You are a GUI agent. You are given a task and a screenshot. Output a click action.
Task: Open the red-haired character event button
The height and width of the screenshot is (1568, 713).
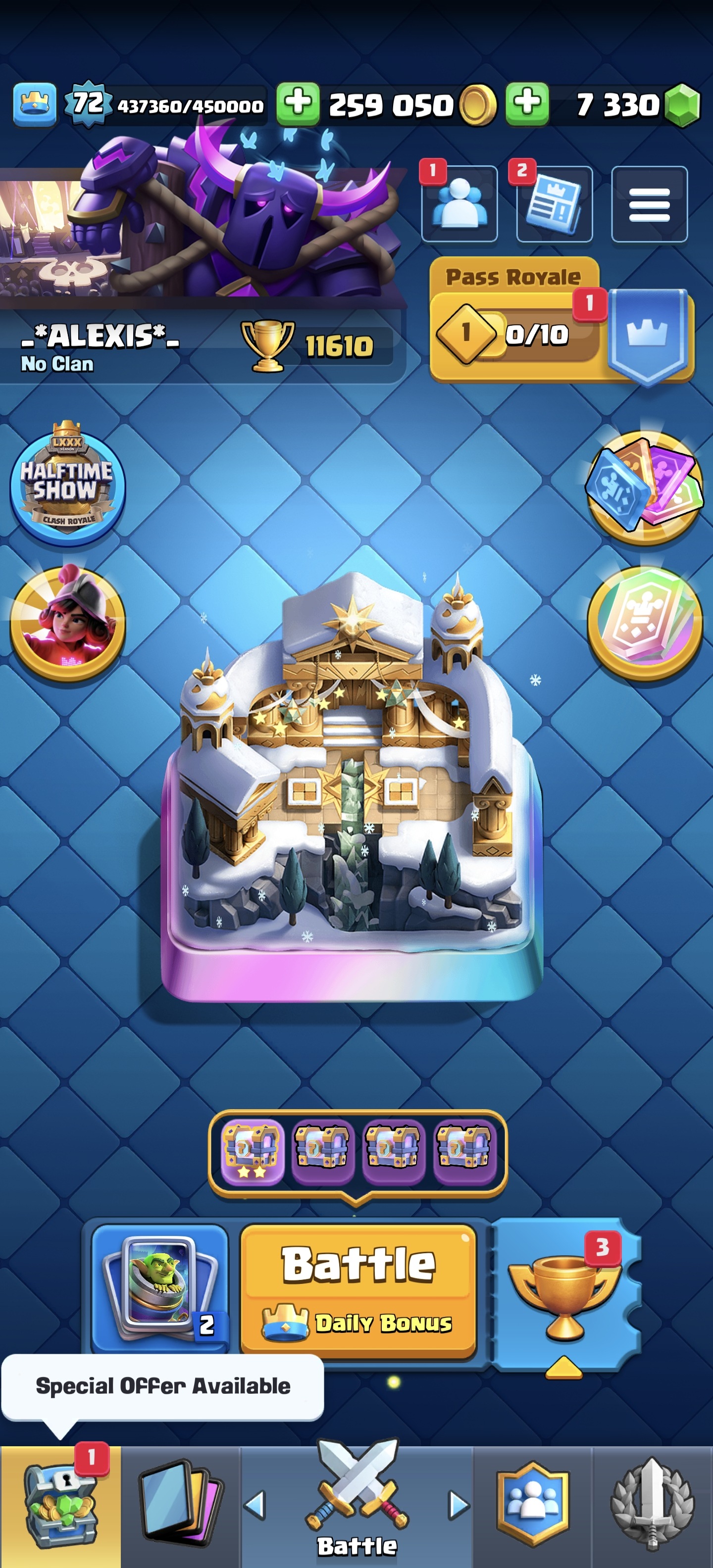(67, 622)
